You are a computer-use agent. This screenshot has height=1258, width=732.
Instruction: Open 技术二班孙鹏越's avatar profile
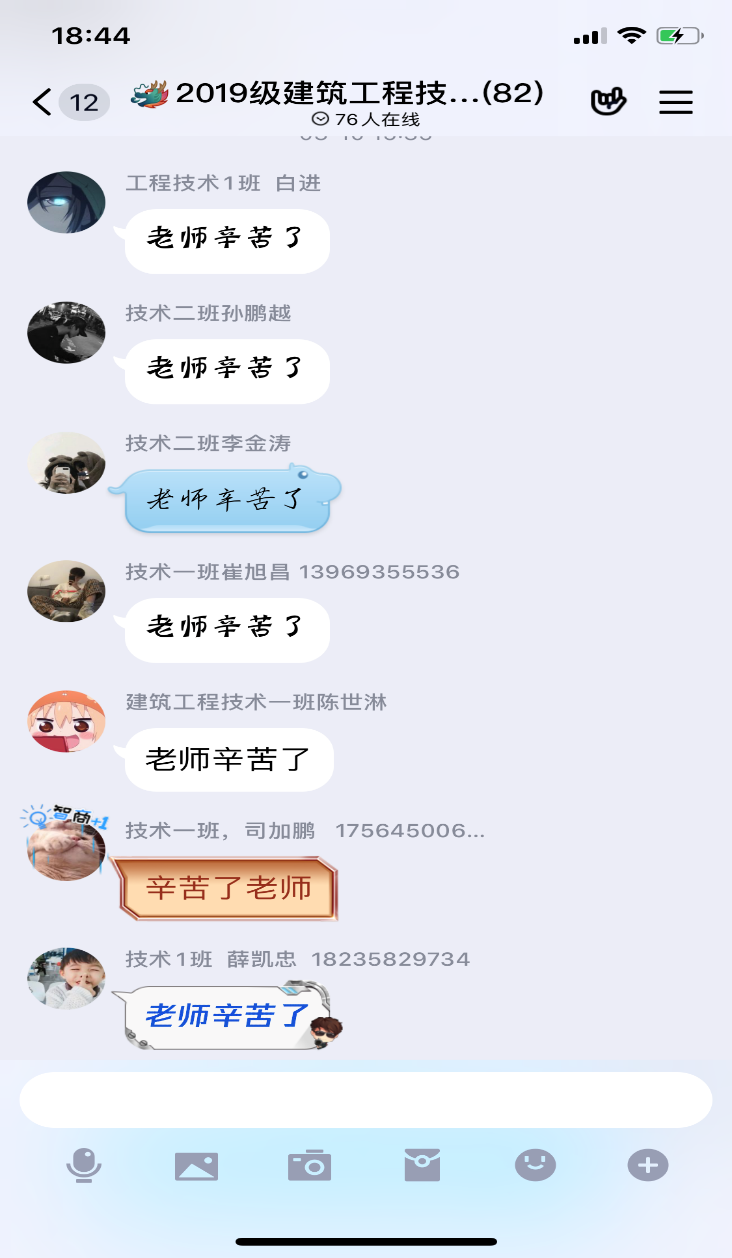tap(66, 332)
